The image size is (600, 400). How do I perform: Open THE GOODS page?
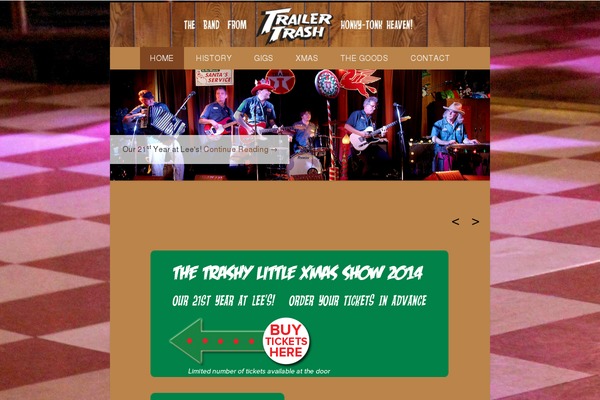tap(363, 58)
